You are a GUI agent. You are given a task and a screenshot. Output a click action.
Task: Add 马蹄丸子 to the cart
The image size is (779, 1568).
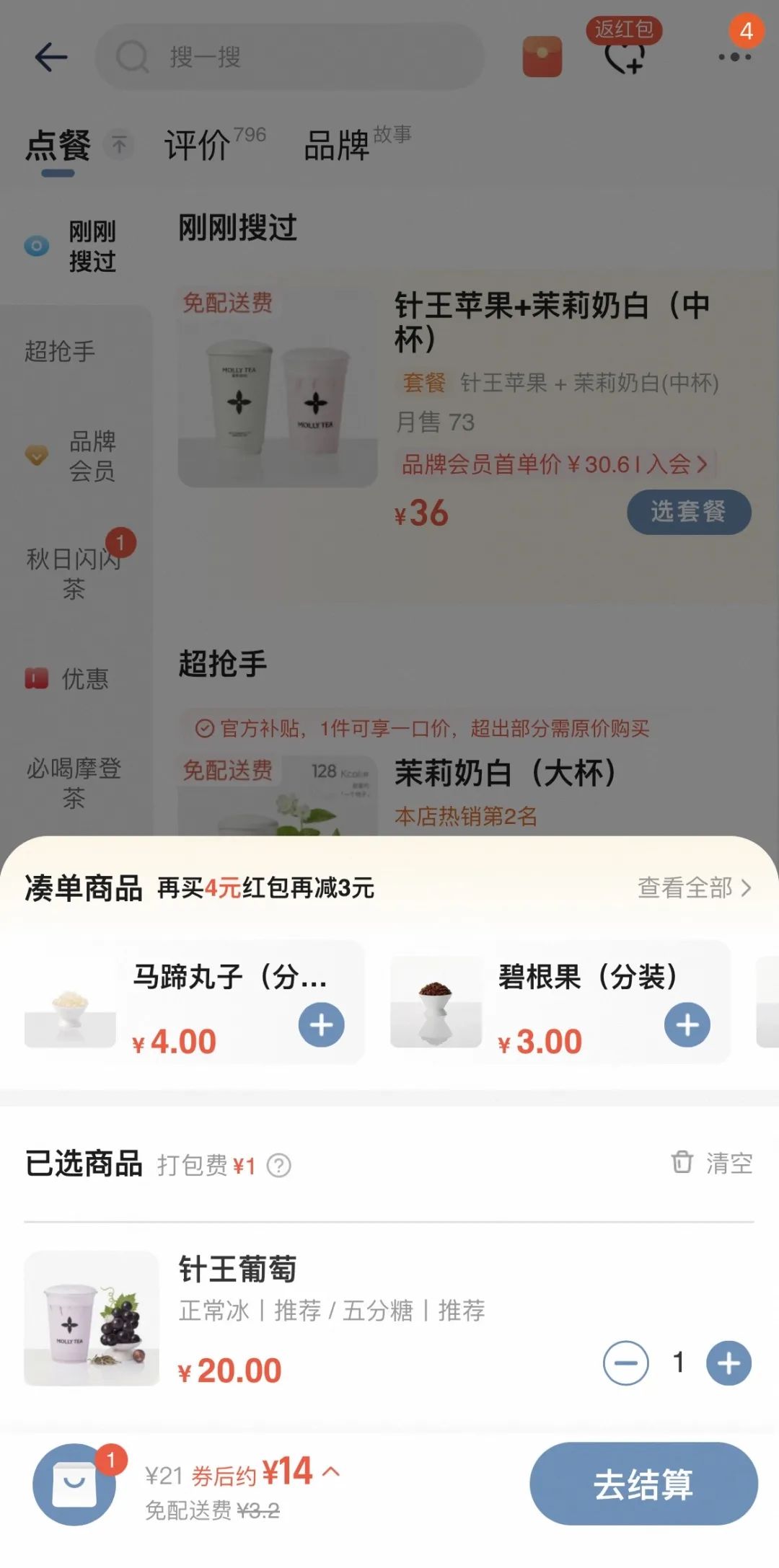coord(322,1024)
